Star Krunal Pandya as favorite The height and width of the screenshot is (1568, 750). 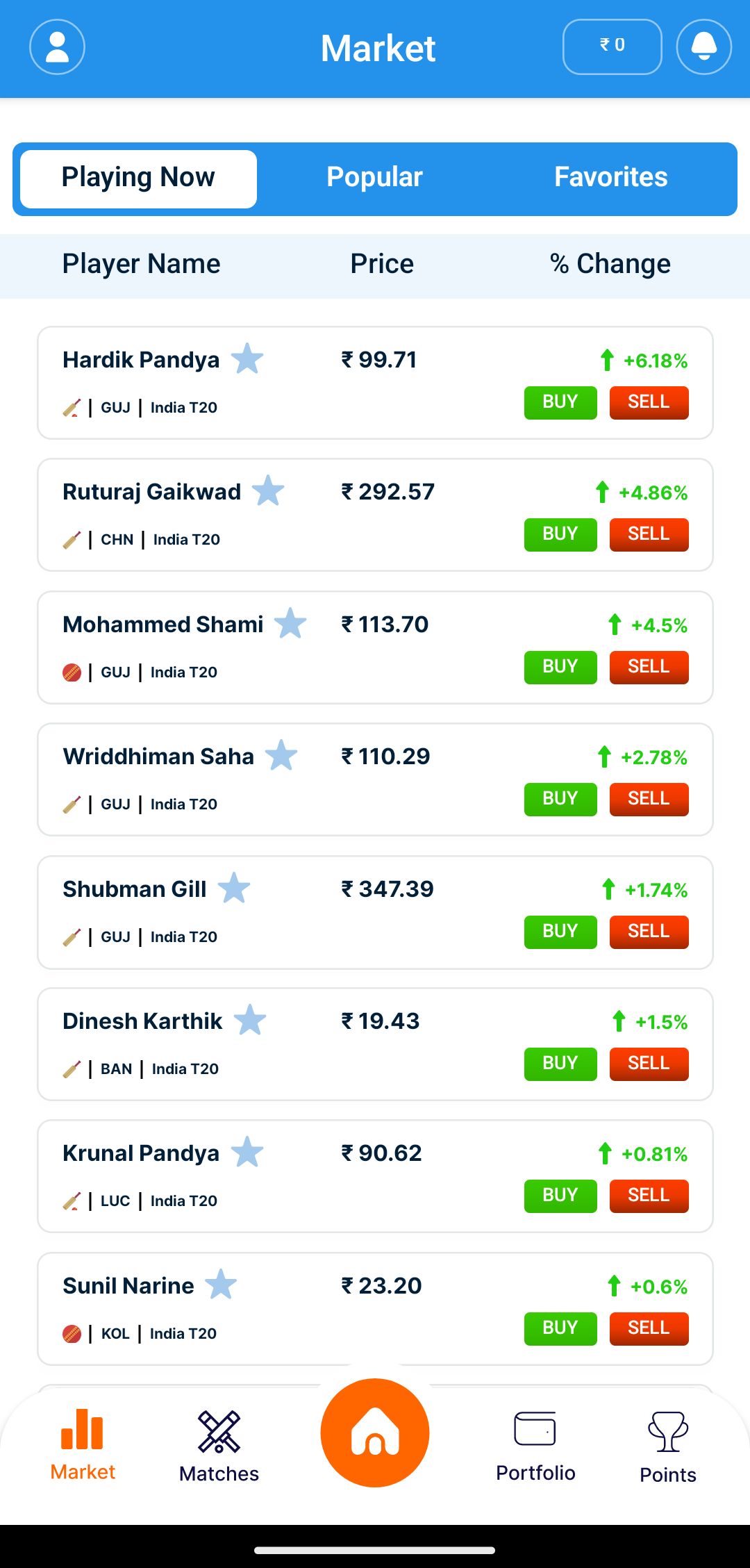point(247,1153)
